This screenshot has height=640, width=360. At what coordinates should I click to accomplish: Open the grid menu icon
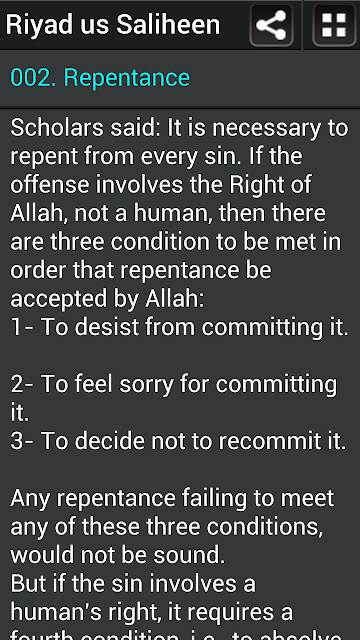[x=334, y=25]
